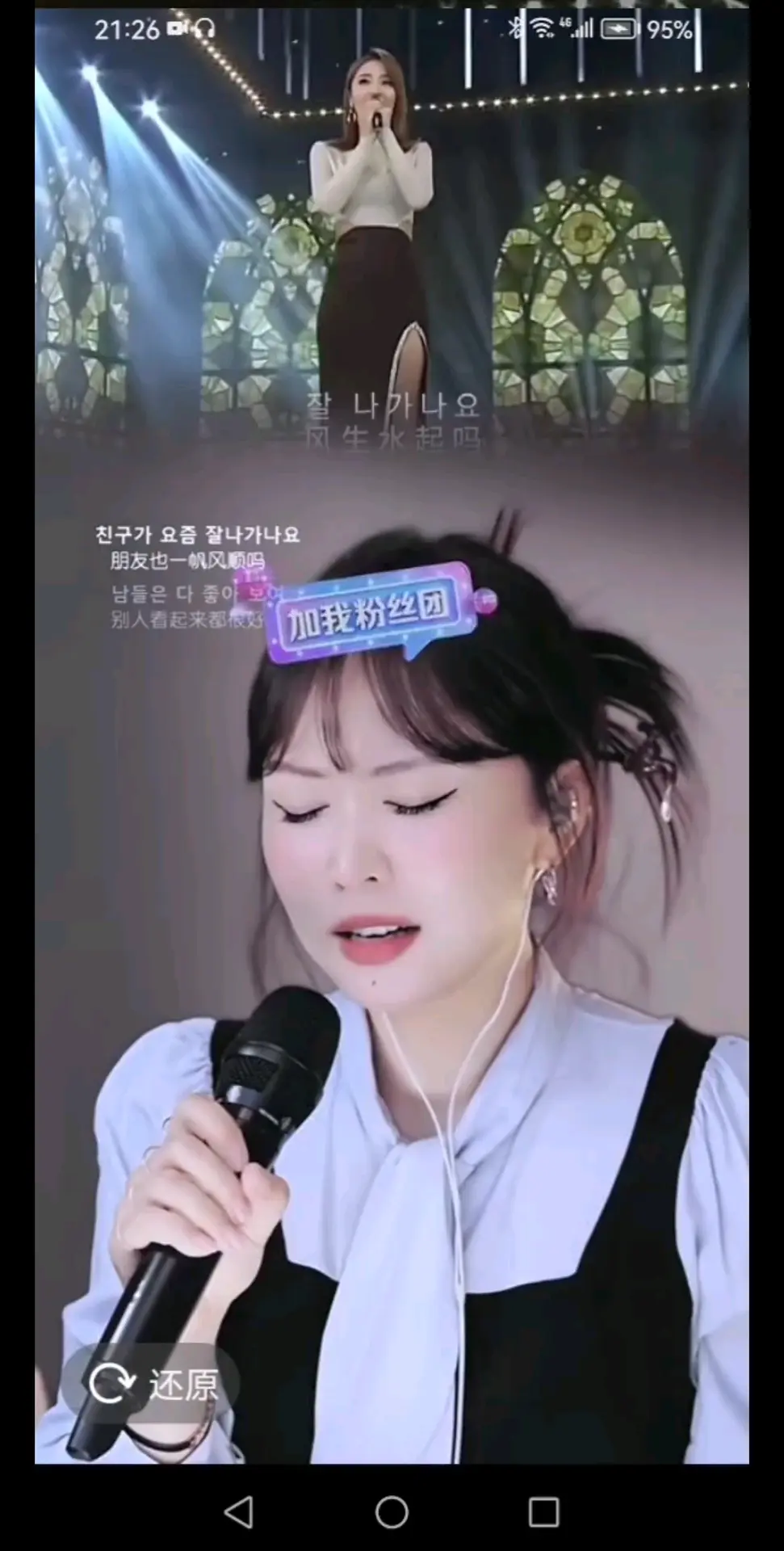Open the recent apps overview
This screenshot has width=784, height=1551.
[544, 1512]
